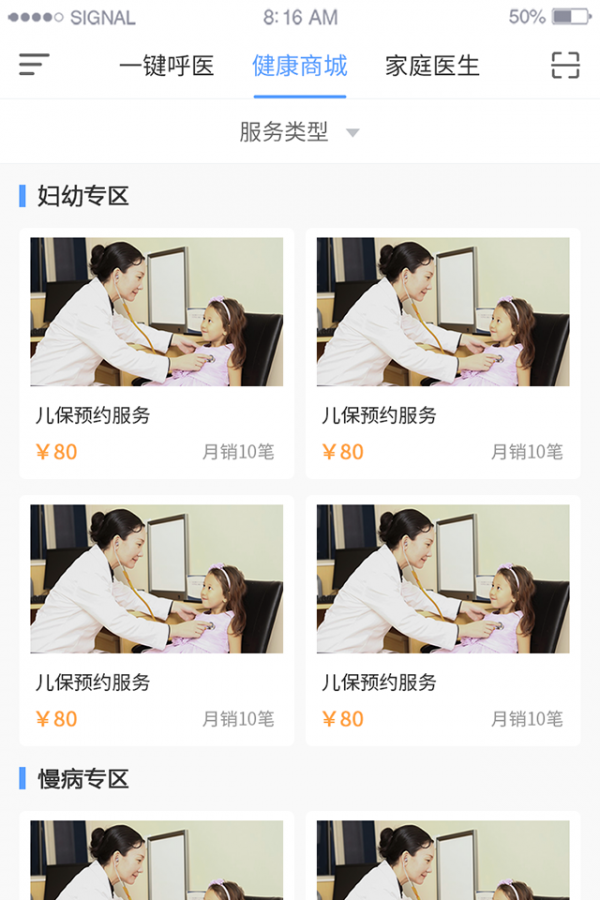Expand the 服务类型 dropdown
This screenshot has width=600, height=900.
tap(299, 132)
